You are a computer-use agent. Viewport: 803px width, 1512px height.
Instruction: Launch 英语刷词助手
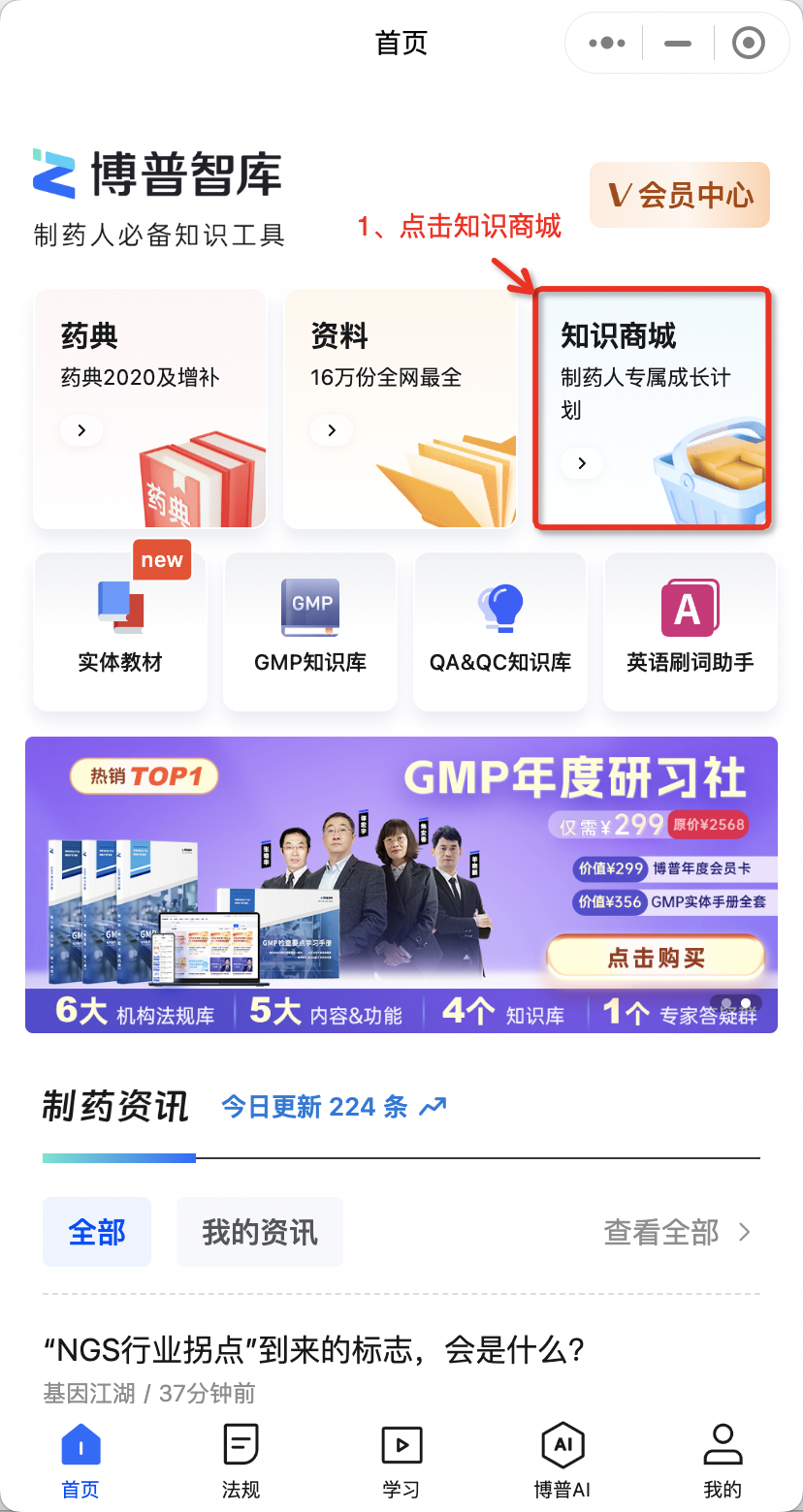[691, 631]
